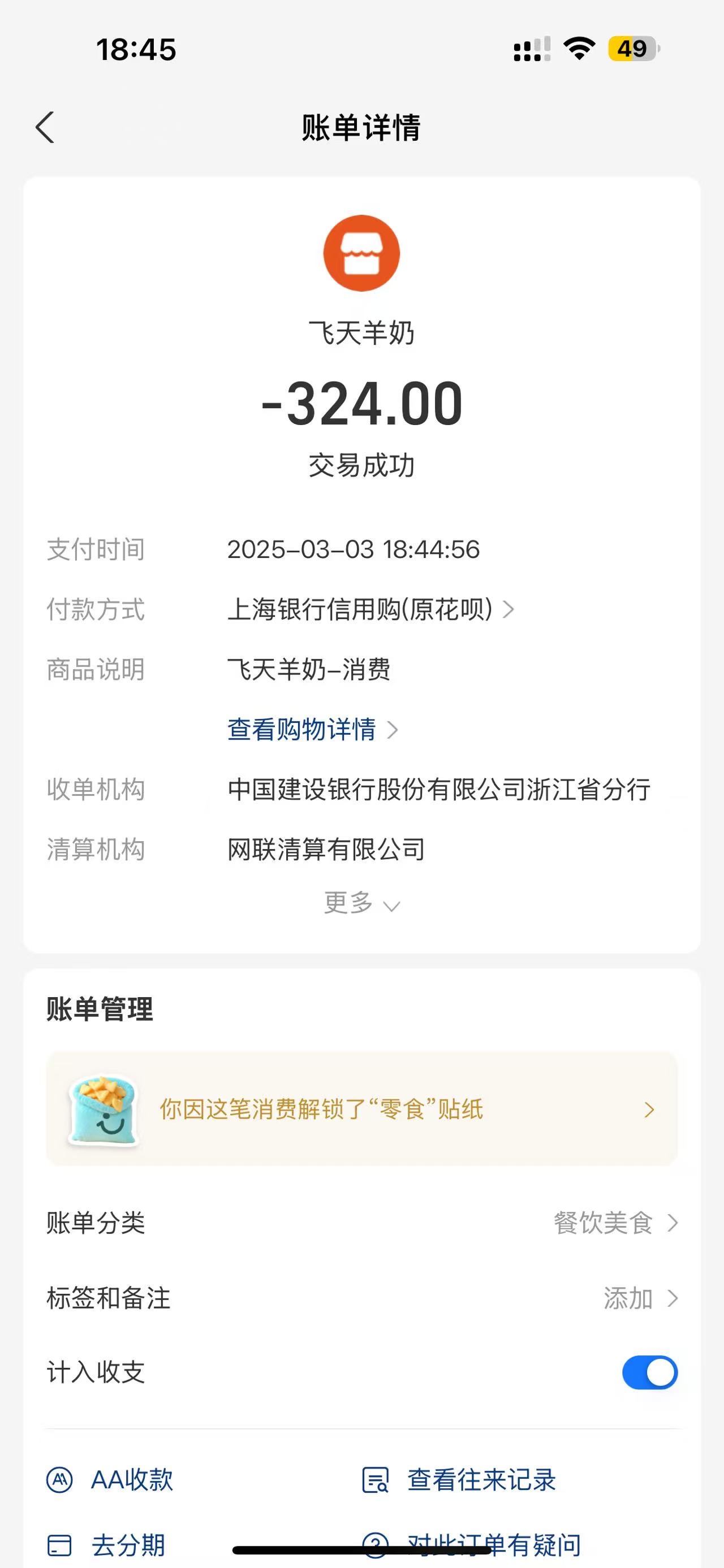Add a note in 标签和备注

pyautogui.click(x=639, y=1298)
